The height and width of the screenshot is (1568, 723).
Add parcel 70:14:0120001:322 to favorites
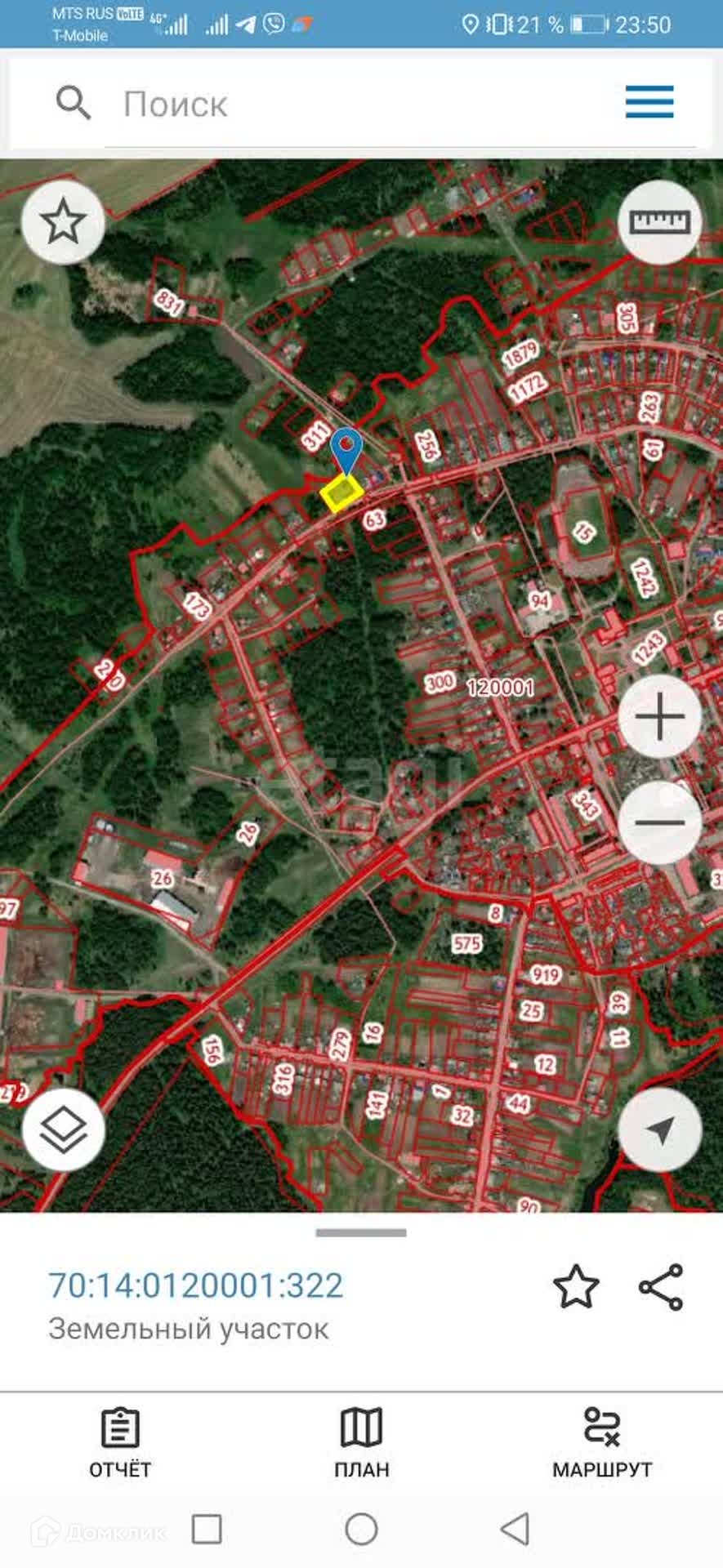pyautogui.click(x=576, y=1286)
